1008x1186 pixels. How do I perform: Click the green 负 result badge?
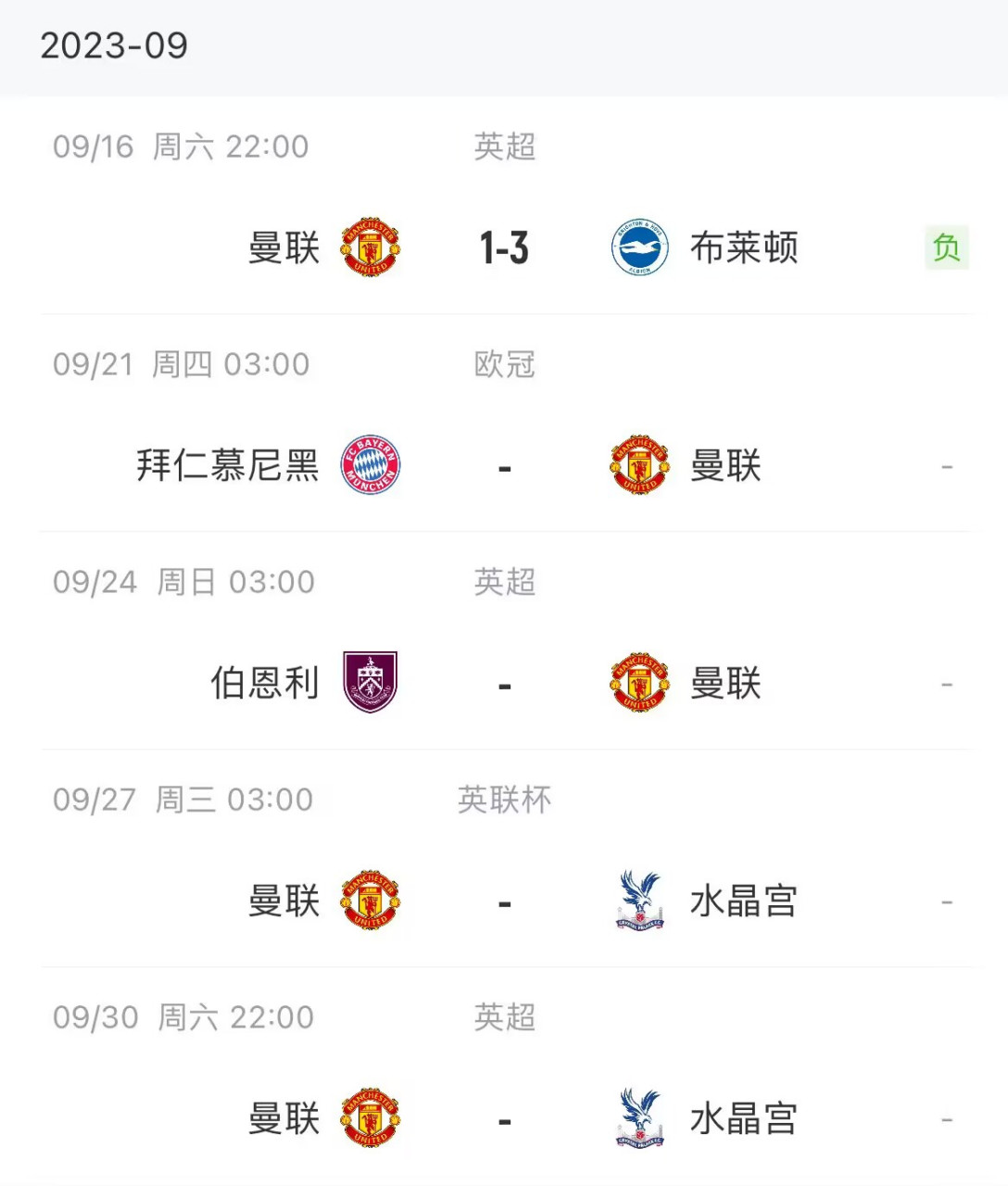[944, 247]
